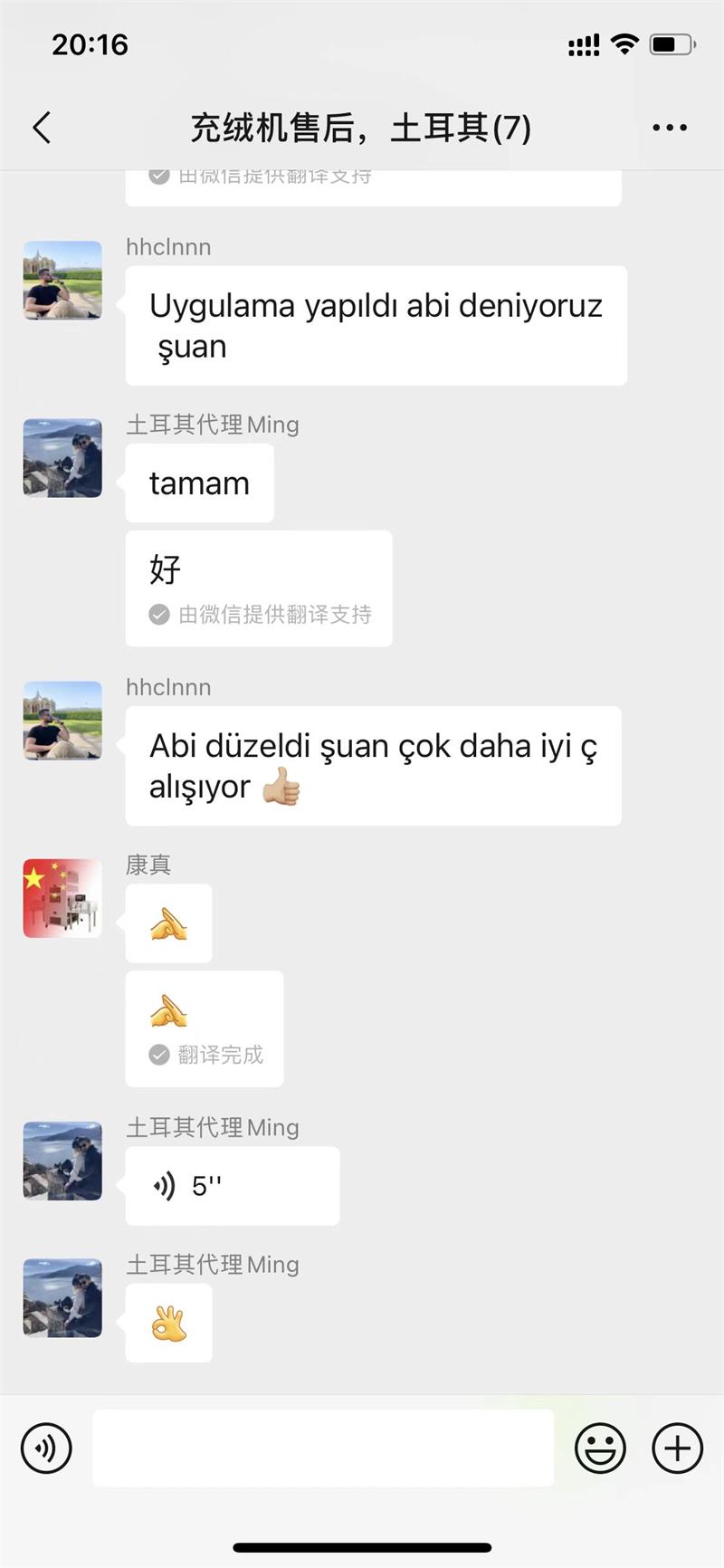Open the emoji sticker panel
This screenshot has height=1568, width=724.
(600, 1448)
